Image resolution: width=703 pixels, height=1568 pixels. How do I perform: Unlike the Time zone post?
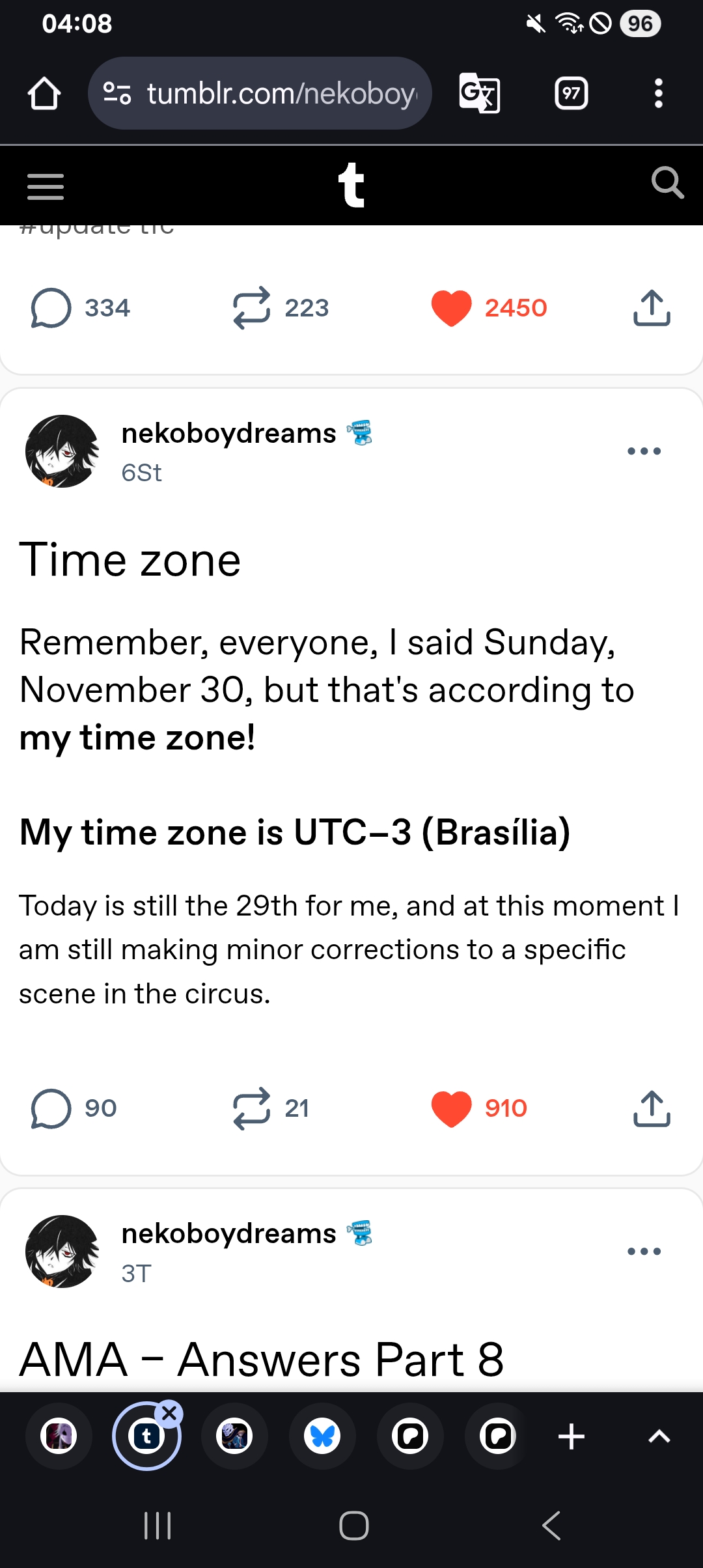[451, 1108]
